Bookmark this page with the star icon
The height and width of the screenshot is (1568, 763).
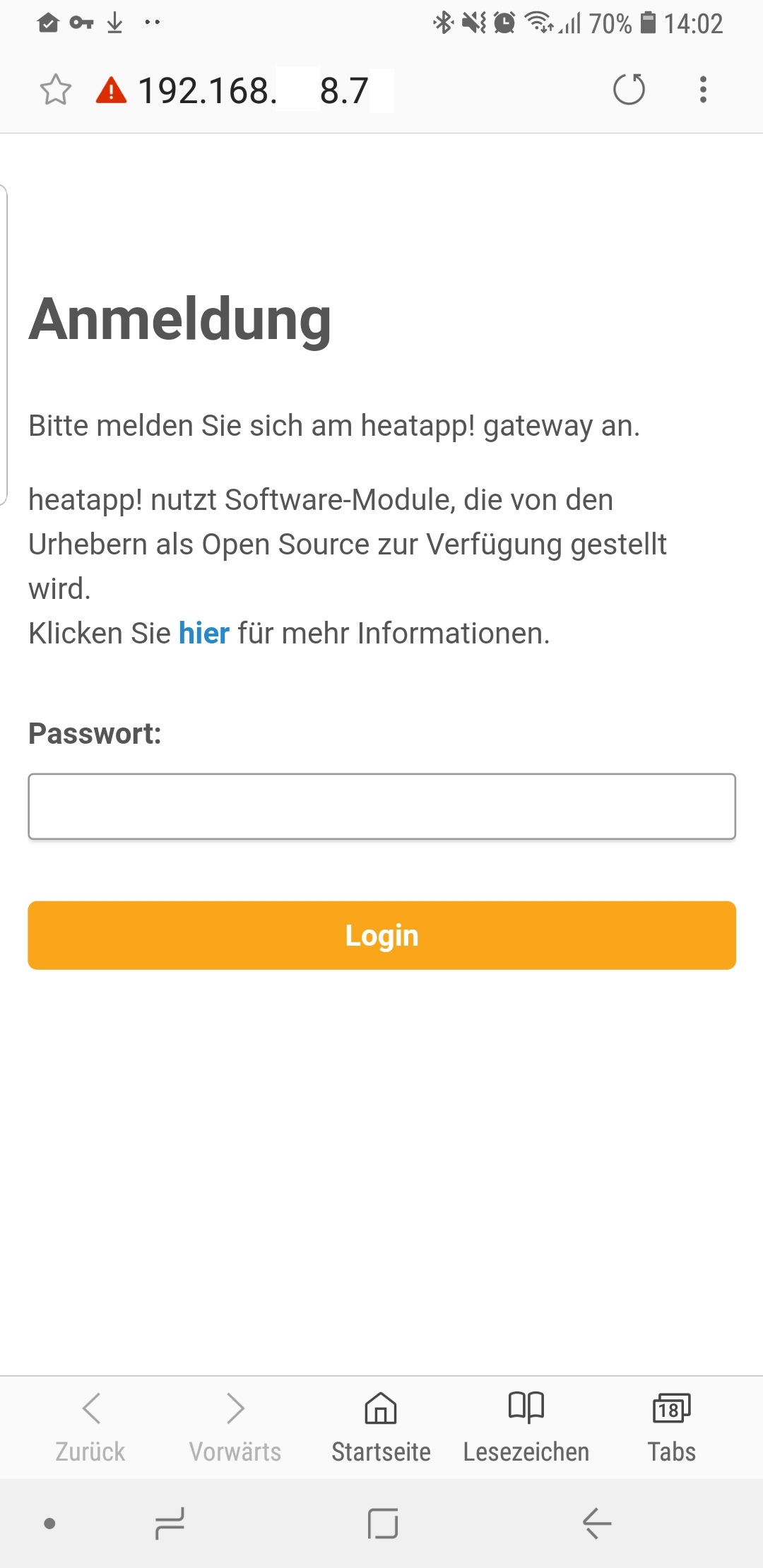click(55, 90)
